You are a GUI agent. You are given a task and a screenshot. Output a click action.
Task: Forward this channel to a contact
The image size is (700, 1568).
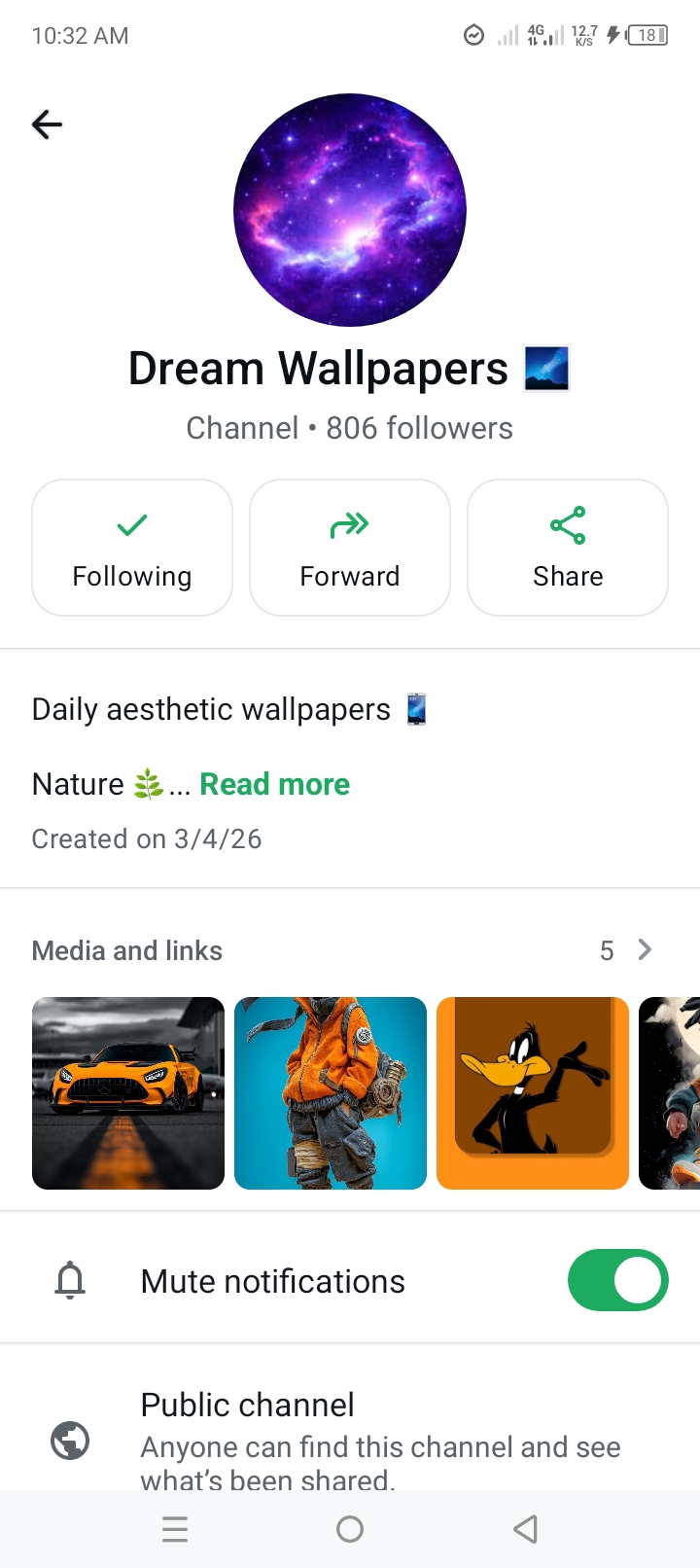350,548
